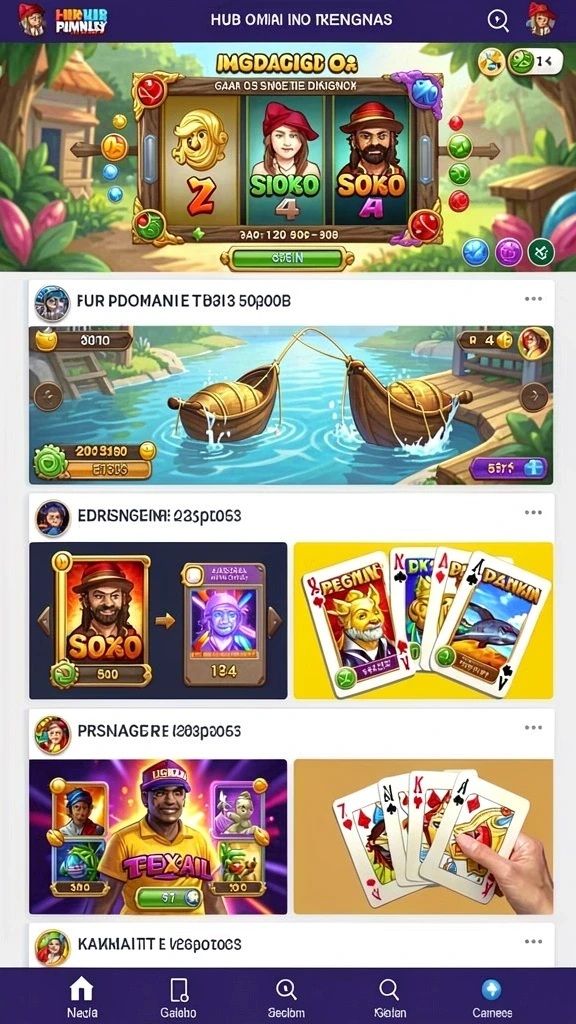Go to the next slide on the boats game card
Image resolution: width=576 pixels, height=1024 pixels.
[534, 396]
